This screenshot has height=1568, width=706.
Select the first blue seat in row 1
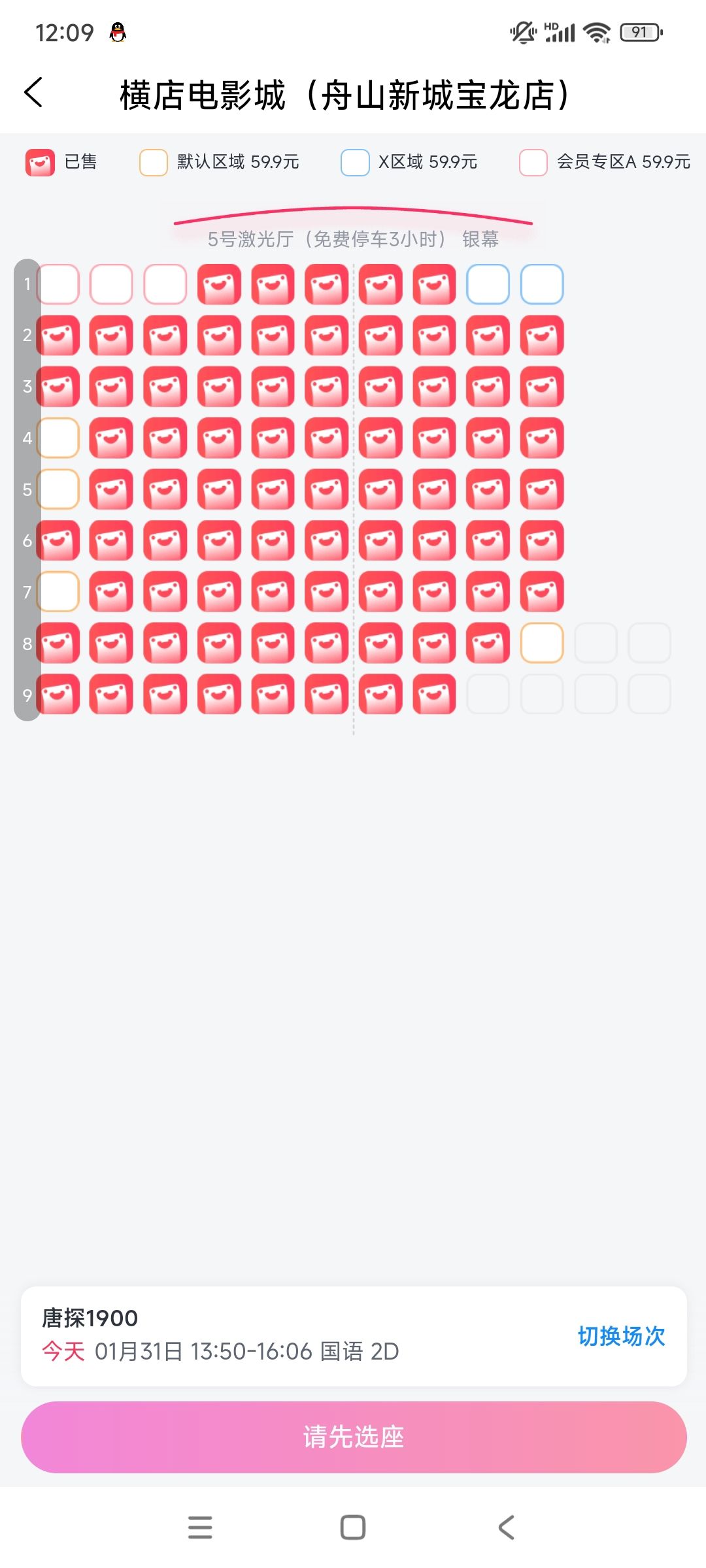(x=488, y=284)
